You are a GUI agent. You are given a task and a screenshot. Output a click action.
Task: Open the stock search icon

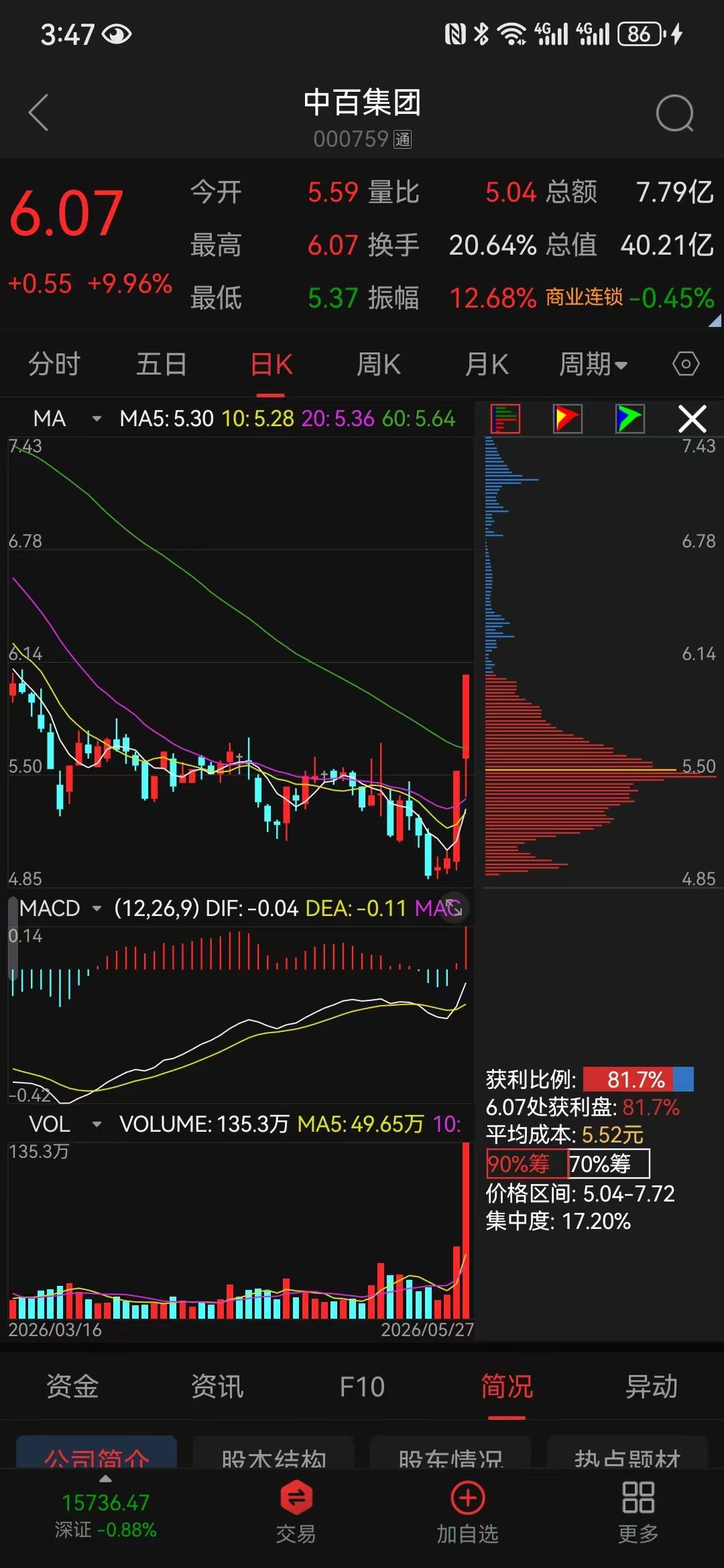(674, 113)
